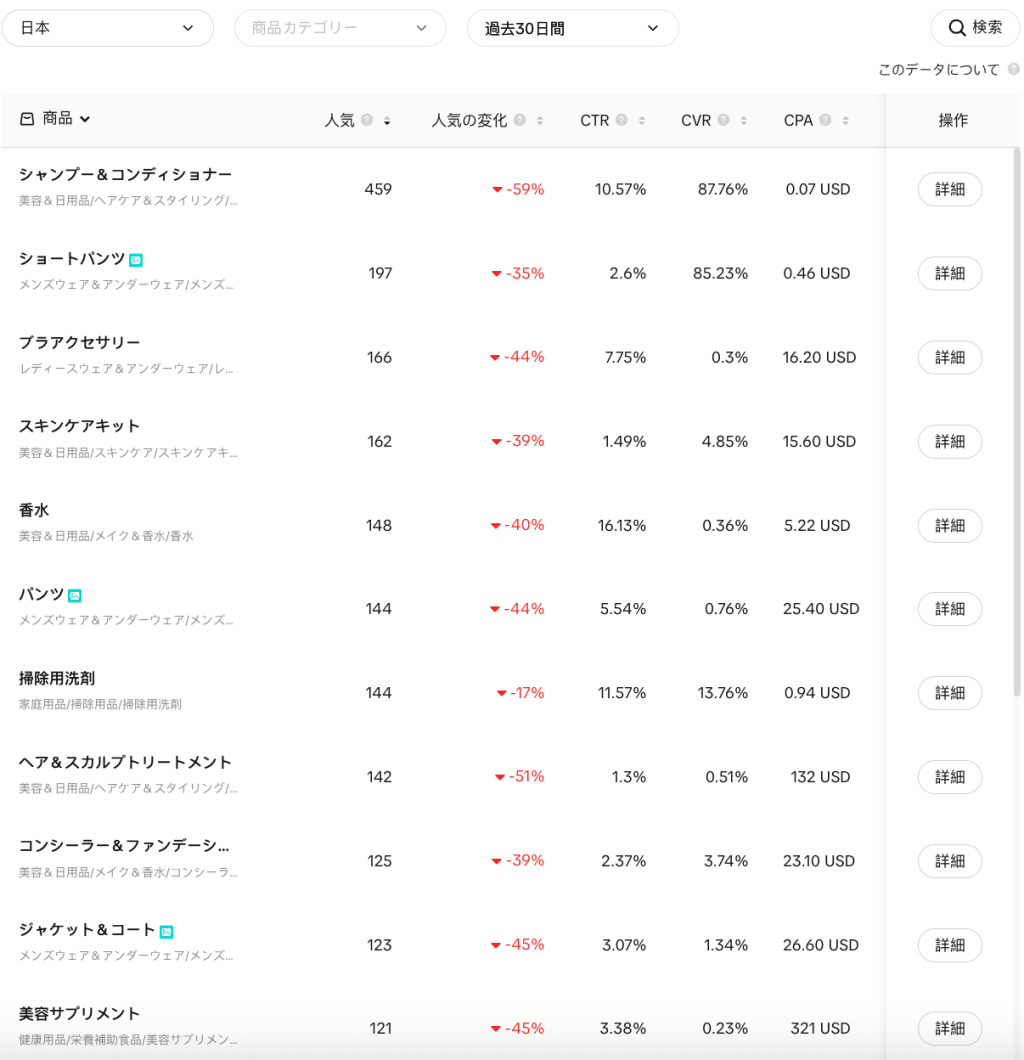Sort the table by 人気の変化
The width and height of the screenshot is (1024, 1060).
point(539,121)
